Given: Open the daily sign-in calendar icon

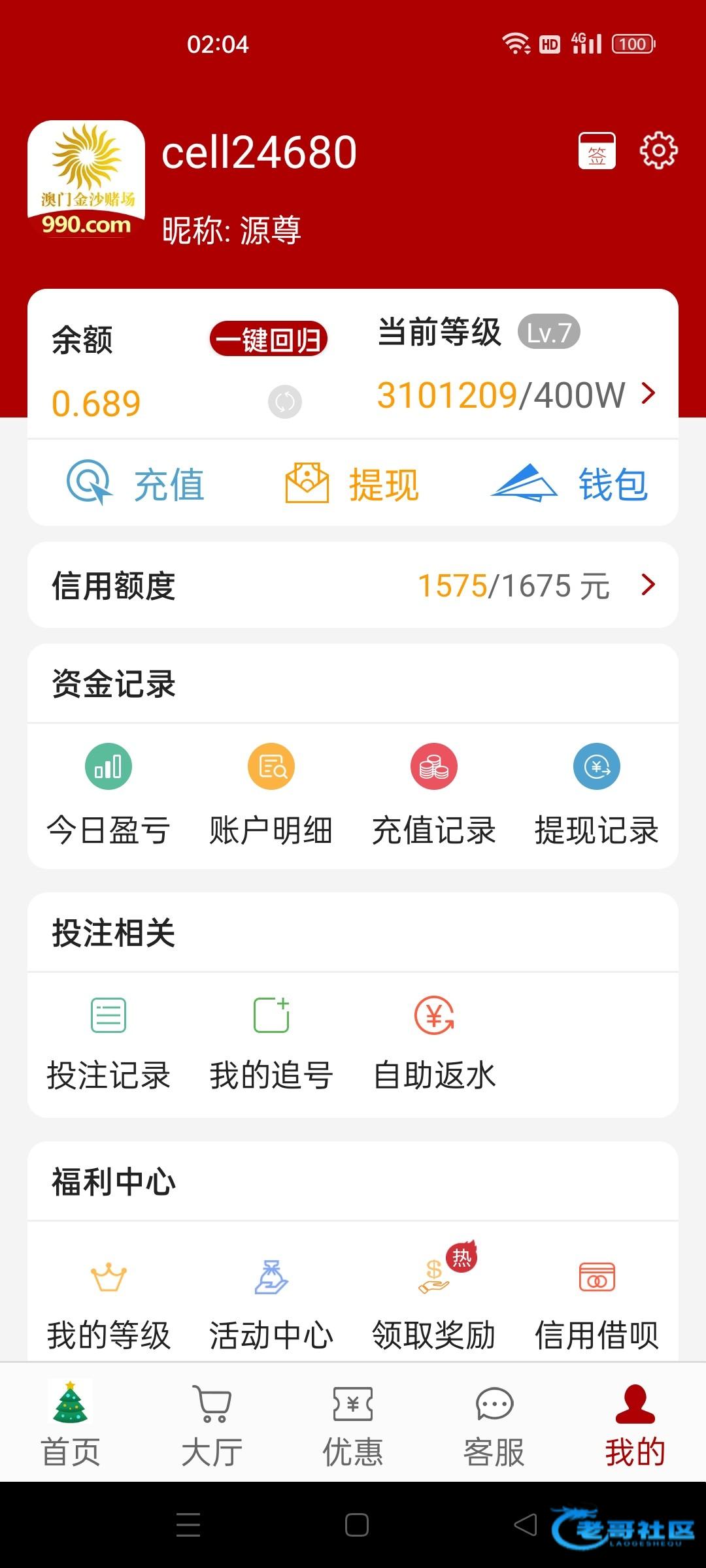Looking at the screenshot, I should [597, 151].
